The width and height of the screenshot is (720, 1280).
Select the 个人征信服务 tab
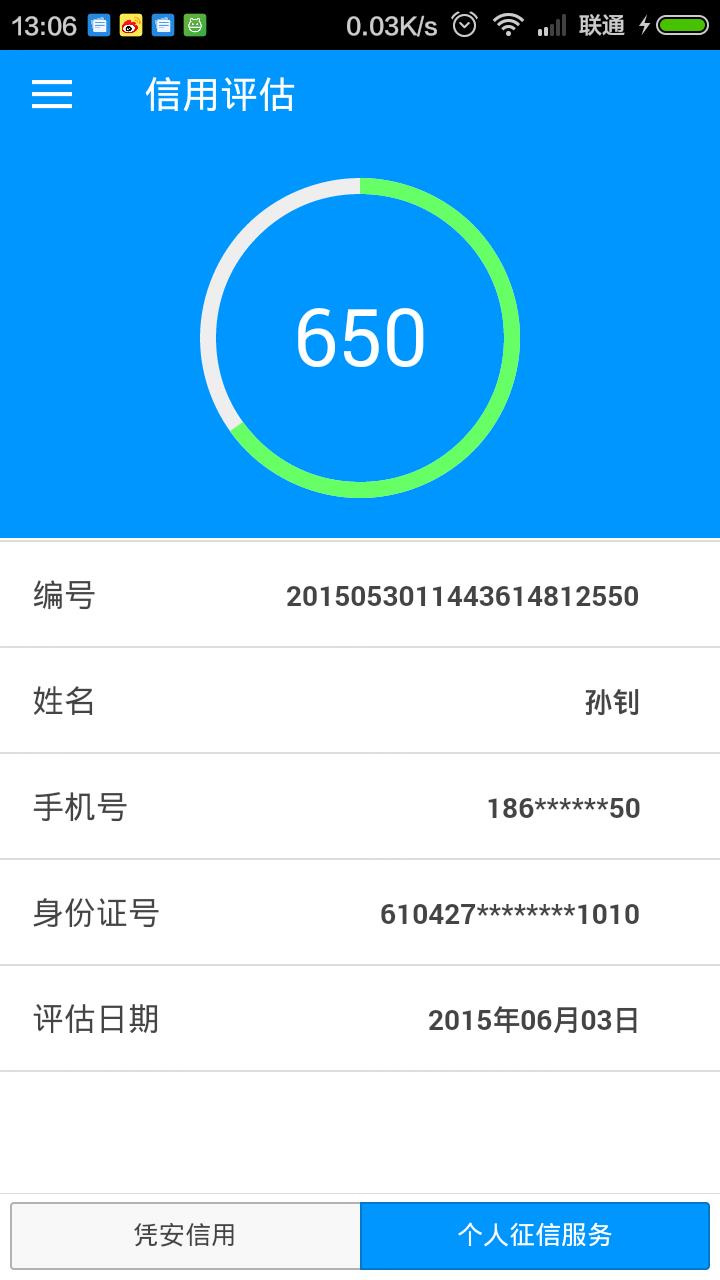tap(534, 1235)
